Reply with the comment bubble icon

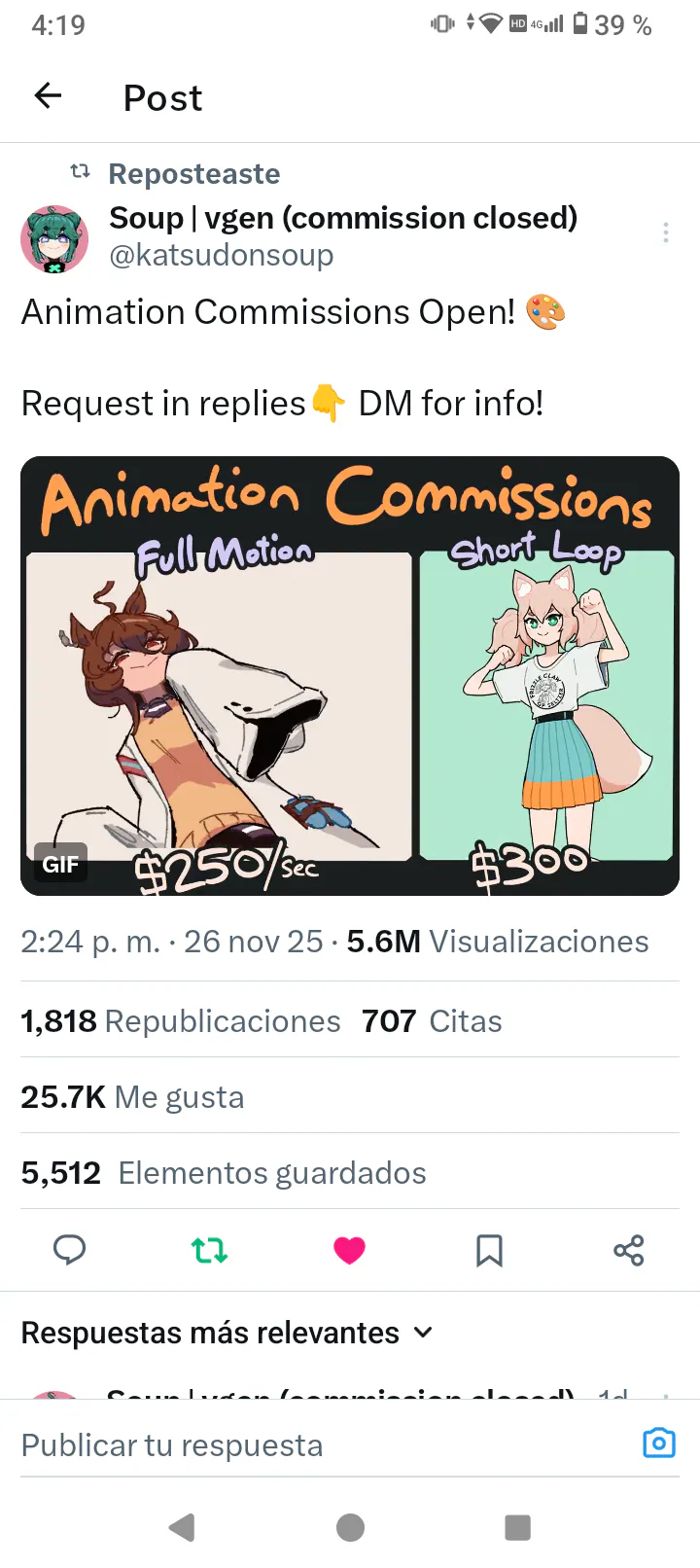69,1250
